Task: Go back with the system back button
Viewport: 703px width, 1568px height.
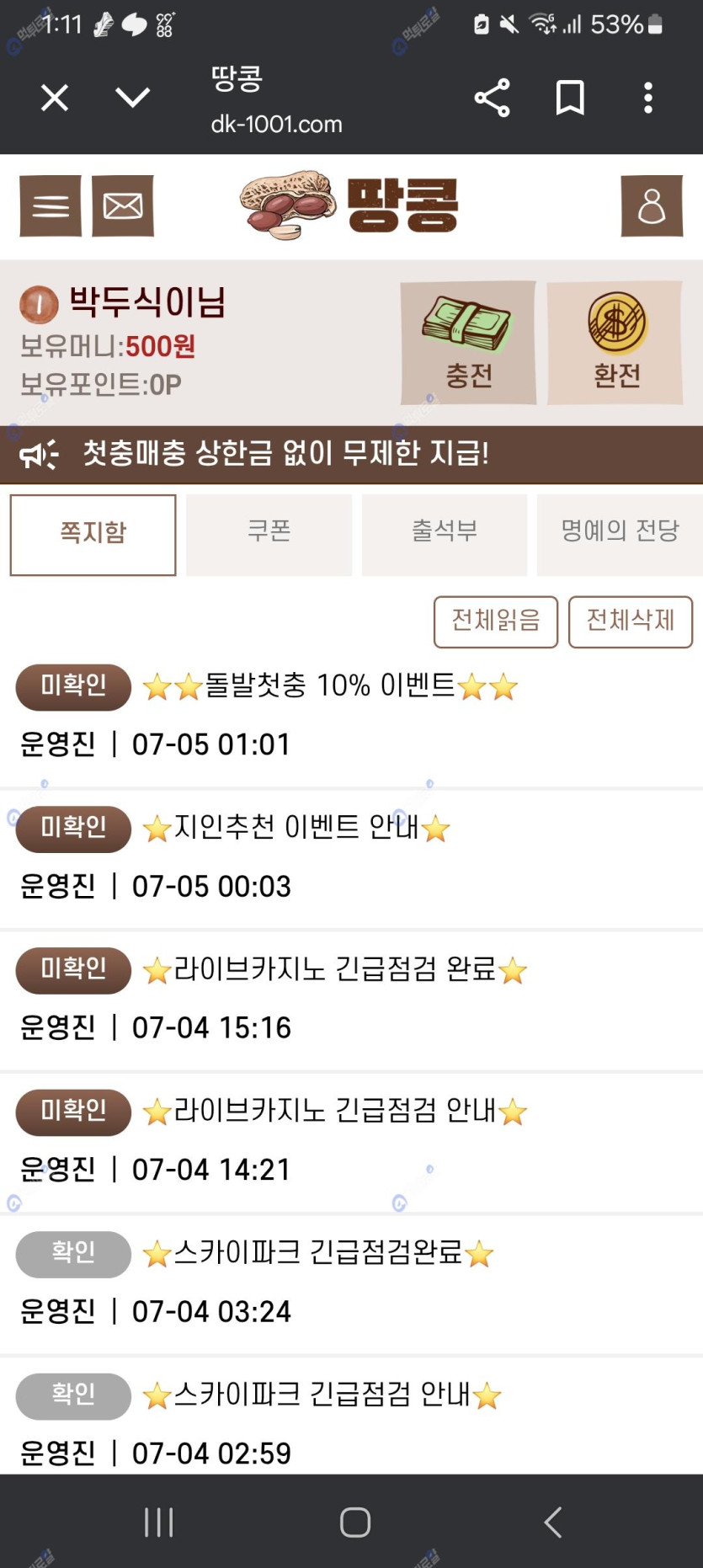Action: pos(552,1522)
